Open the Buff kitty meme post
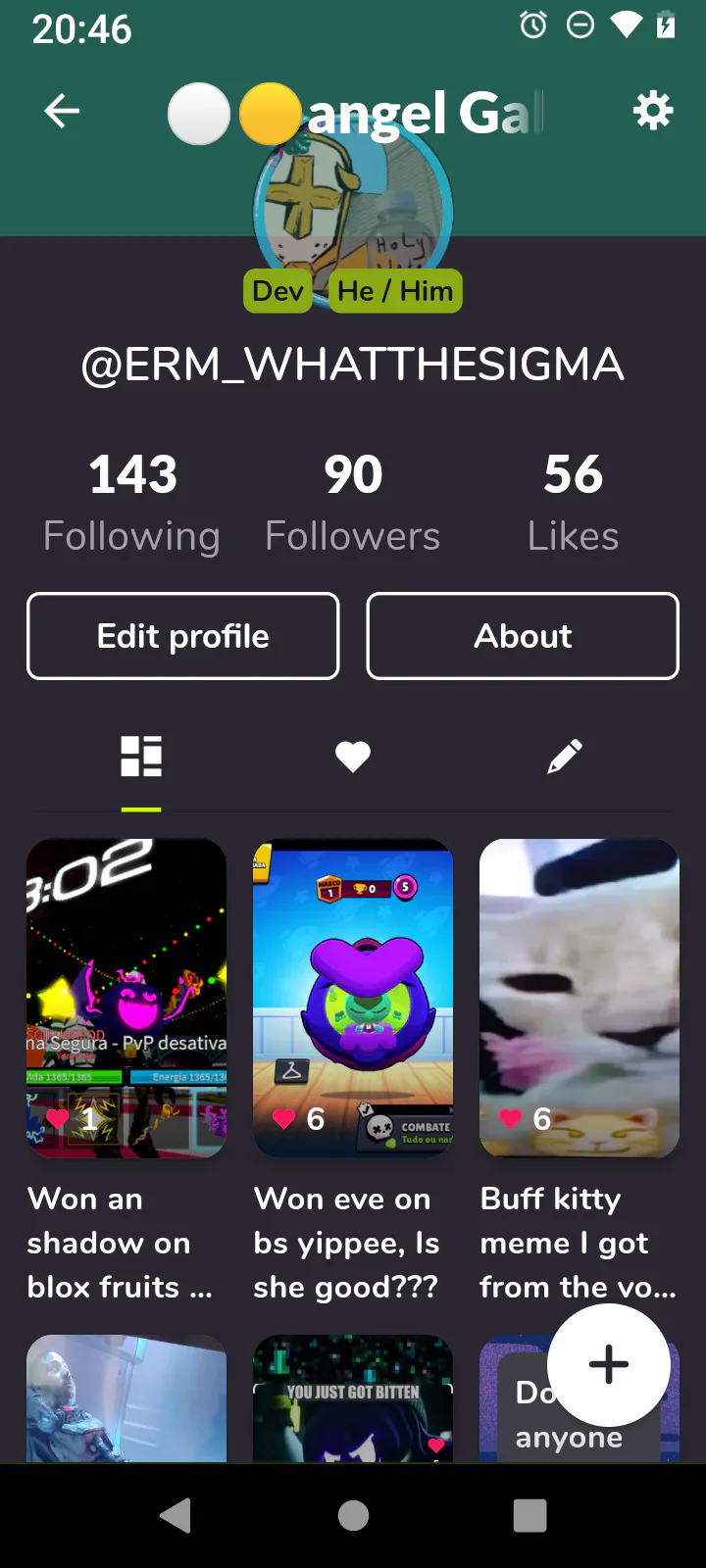This screenshot has width=706, height=1568. [580, 998]
